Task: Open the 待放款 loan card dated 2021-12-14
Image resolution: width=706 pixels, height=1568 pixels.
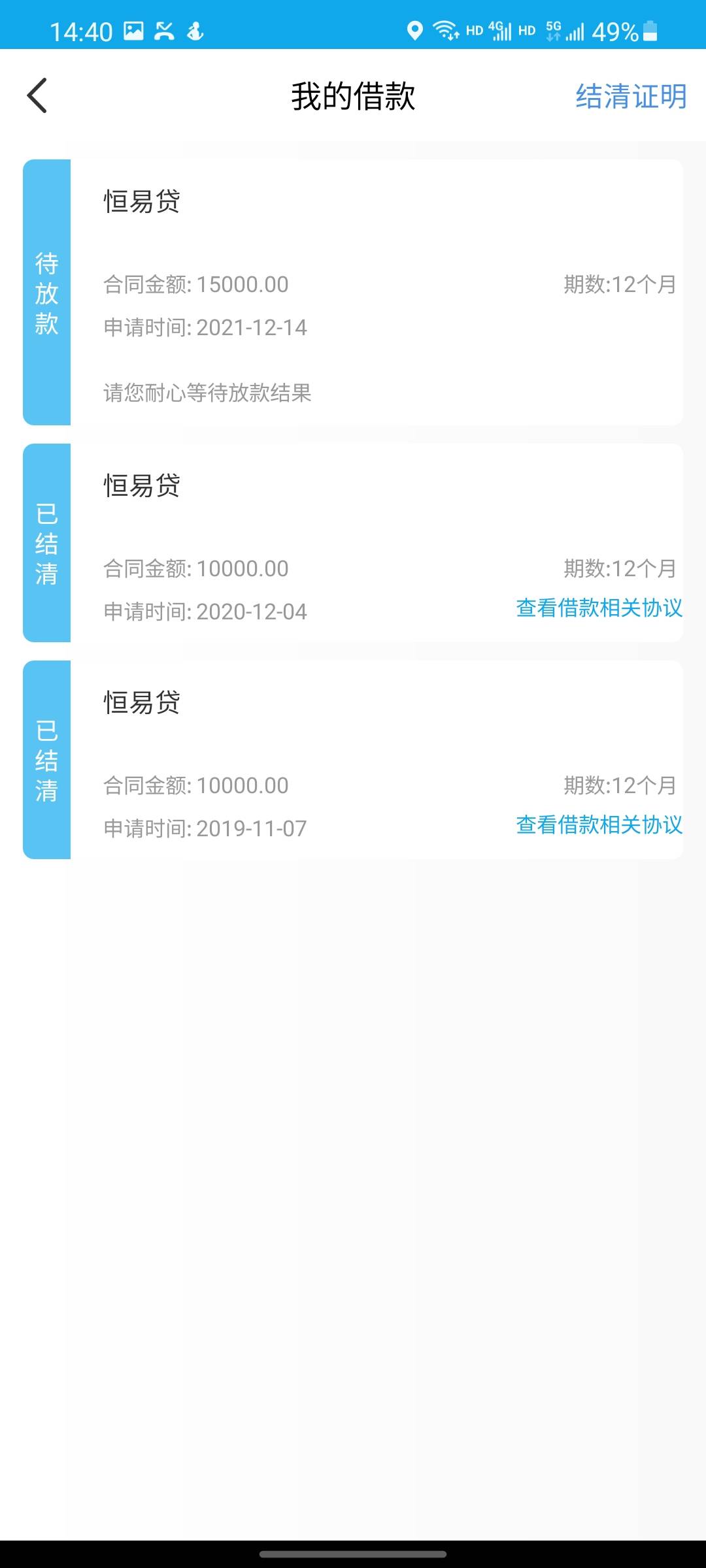Action: coord(353,292)
